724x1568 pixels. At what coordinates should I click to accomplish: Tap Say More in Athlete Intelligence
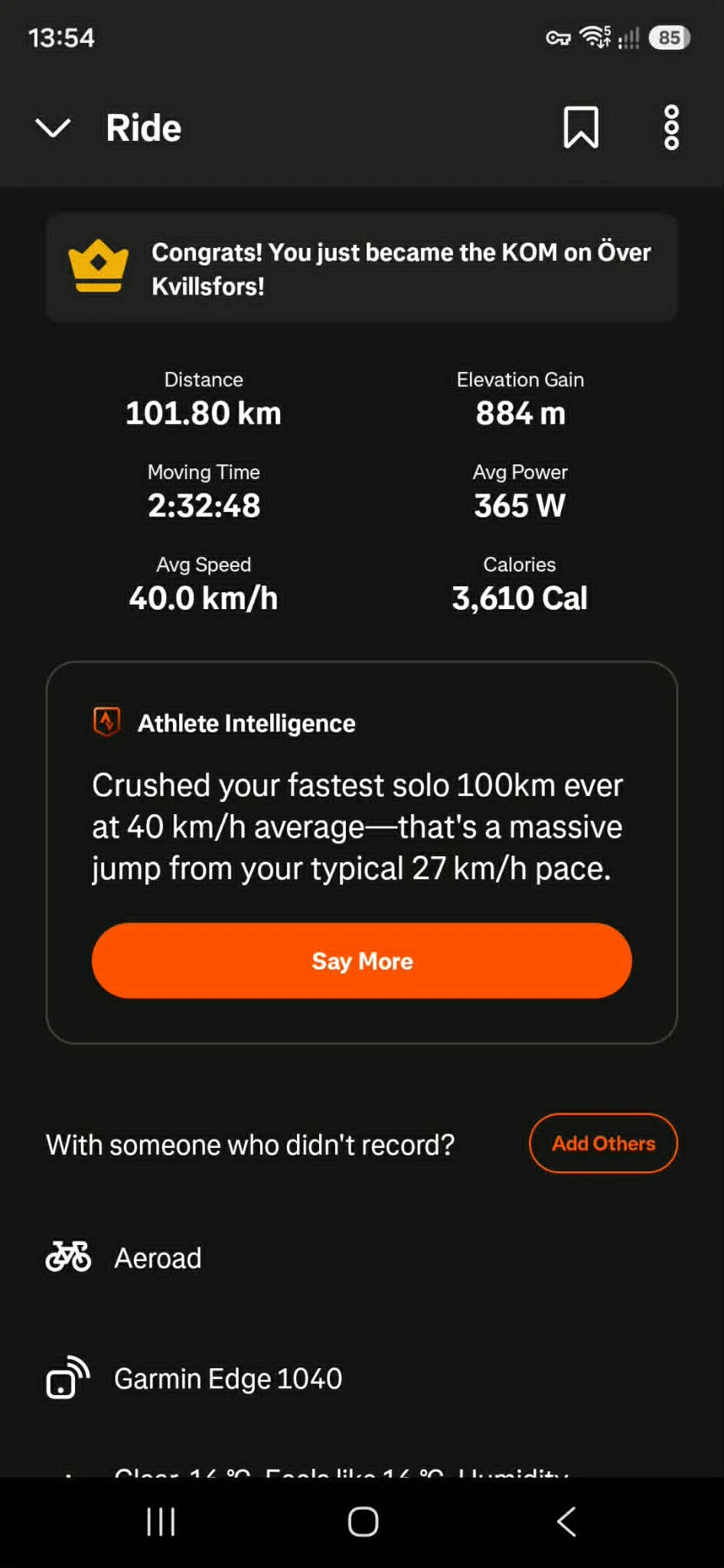click(x=361, y=960)
